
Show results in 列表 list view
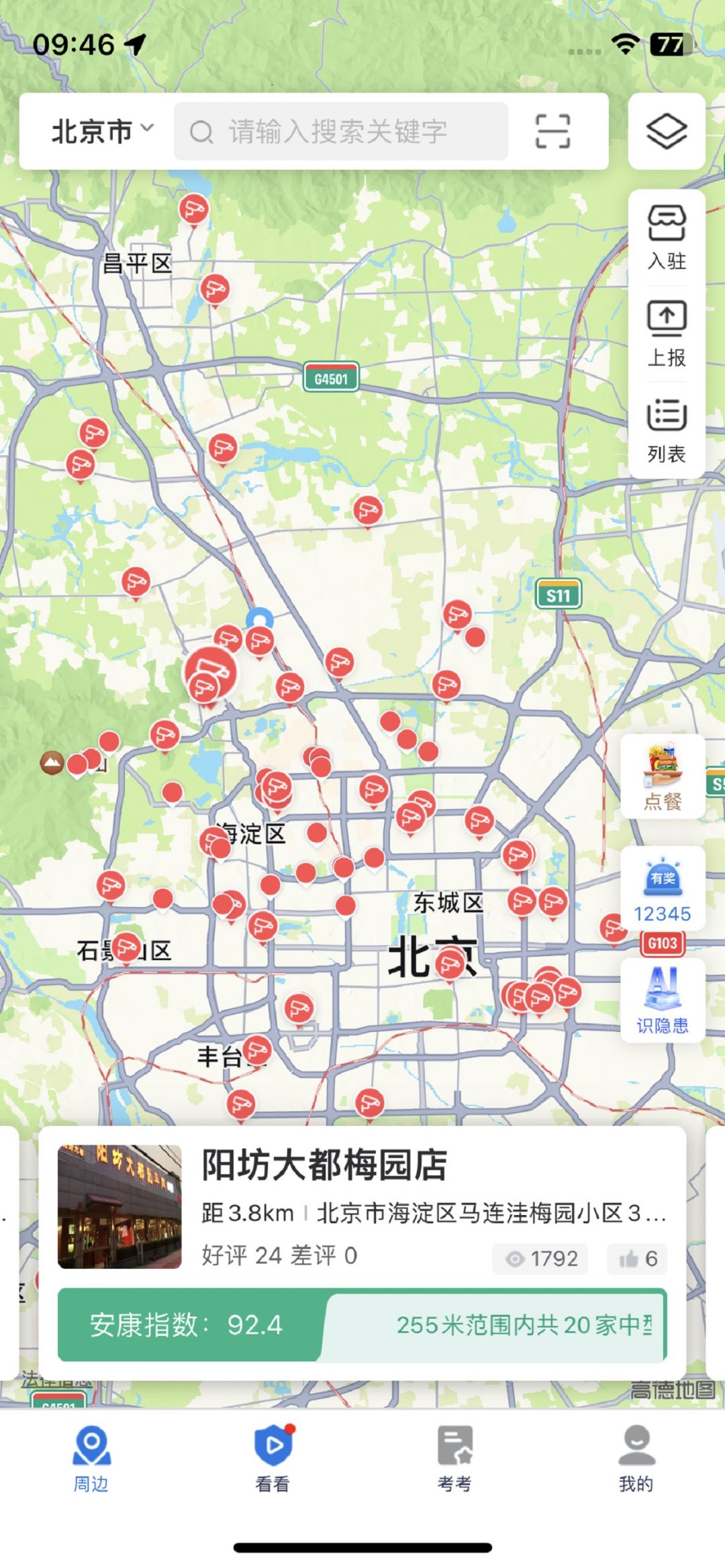point(666,431)
